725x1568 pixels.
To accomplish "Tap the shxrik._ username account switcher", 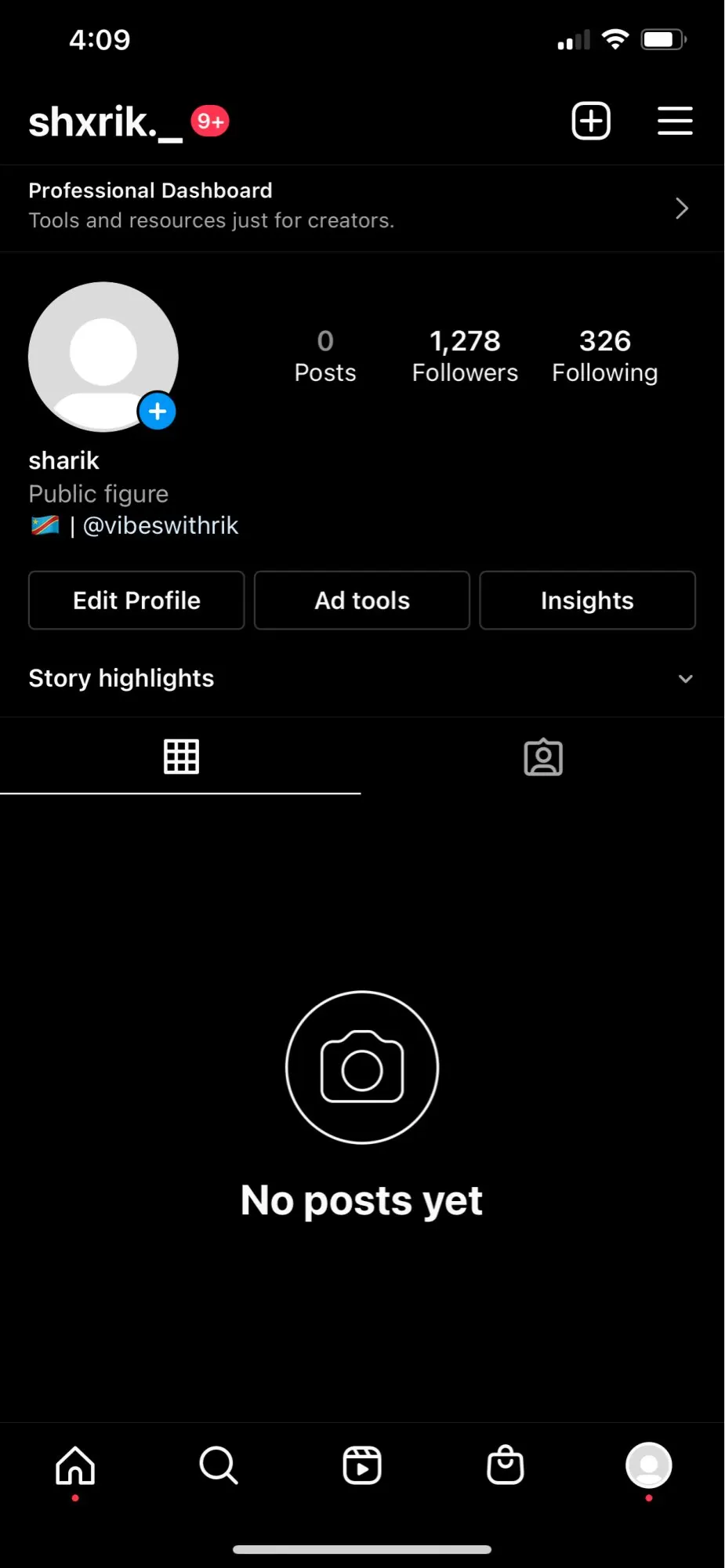I will tap(106, 122).
